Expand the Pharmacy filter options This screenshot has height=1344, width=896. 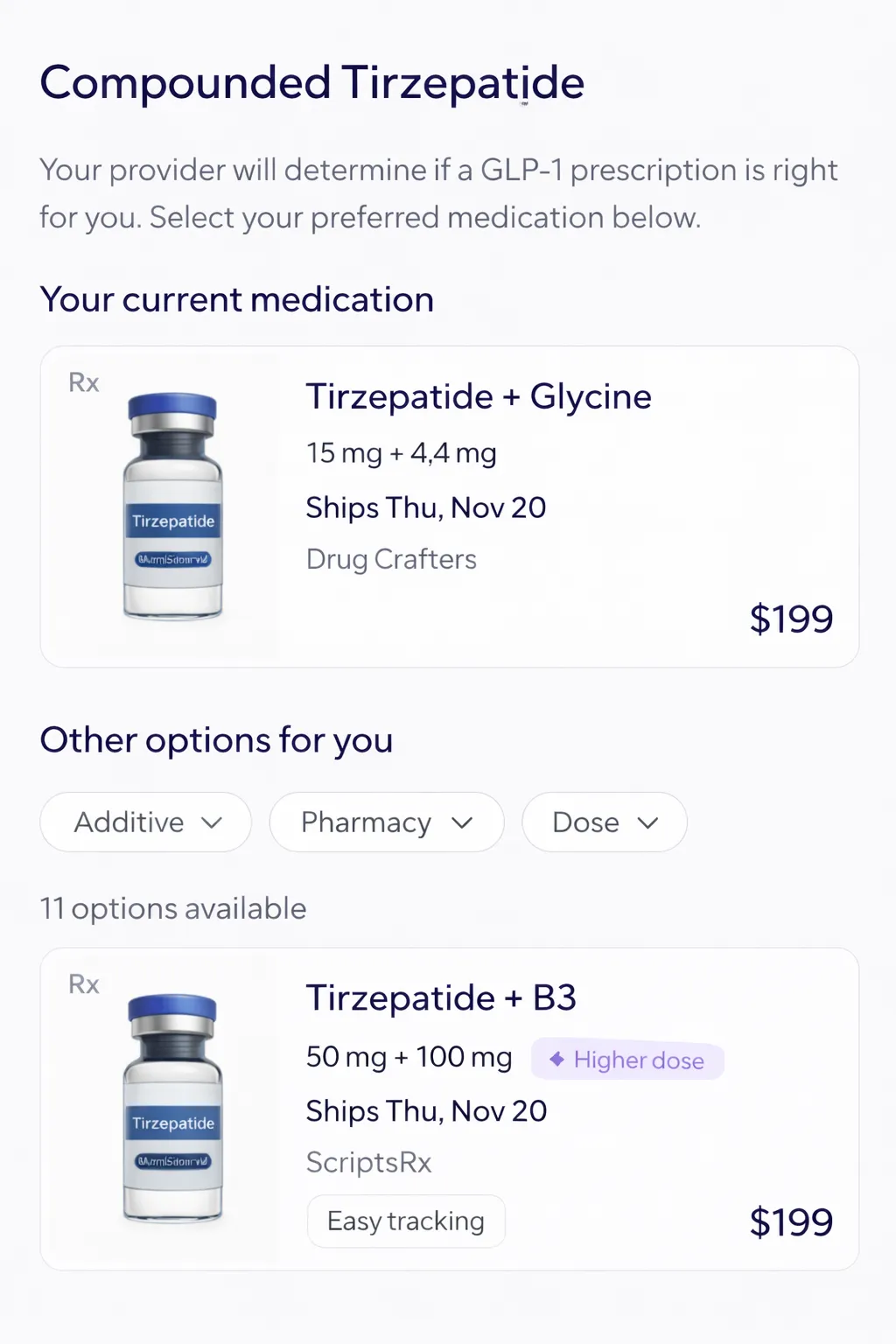[x=386, y=822]
